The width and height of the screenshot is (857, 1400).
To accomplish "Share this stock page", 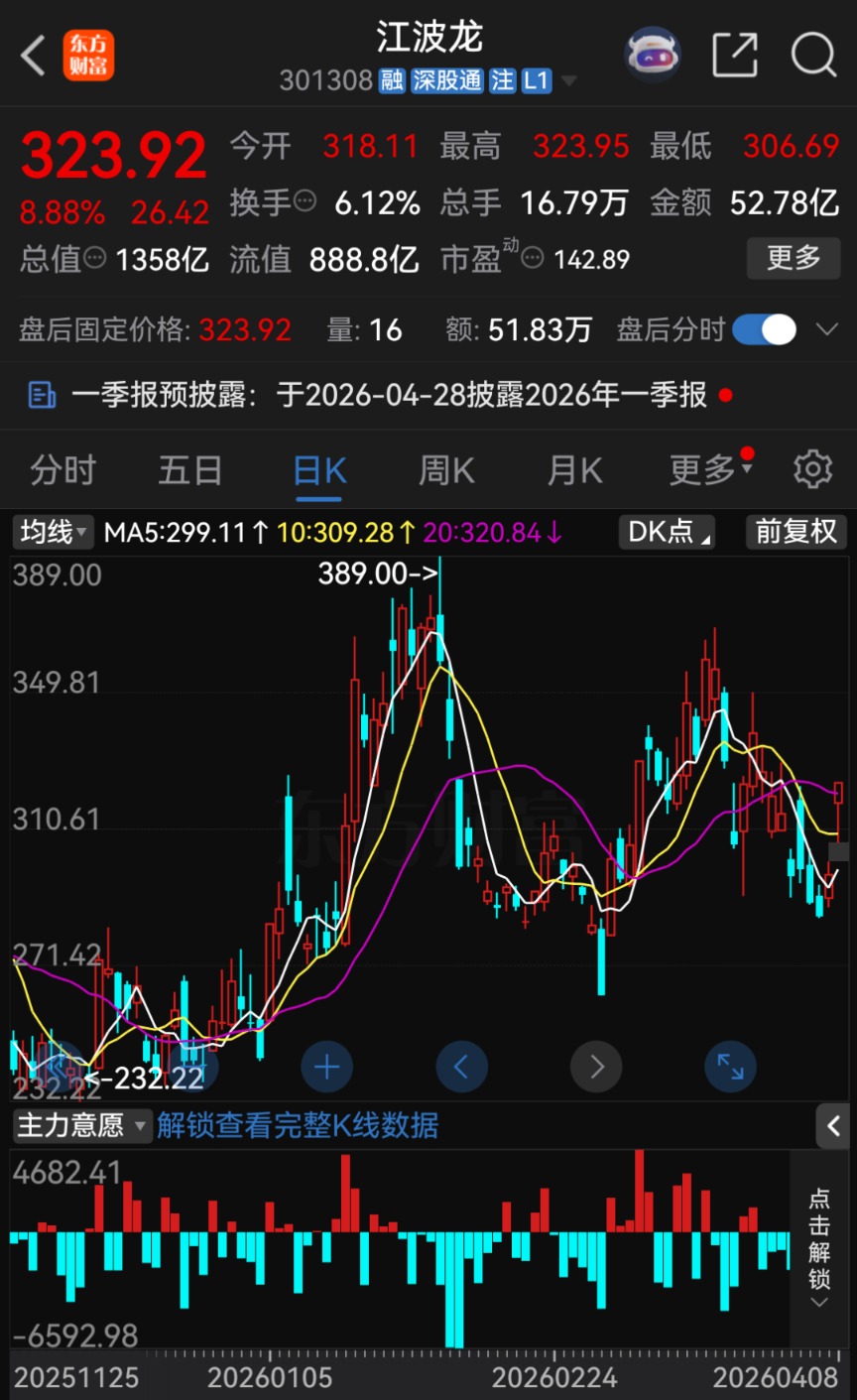I will coord(735,55).
